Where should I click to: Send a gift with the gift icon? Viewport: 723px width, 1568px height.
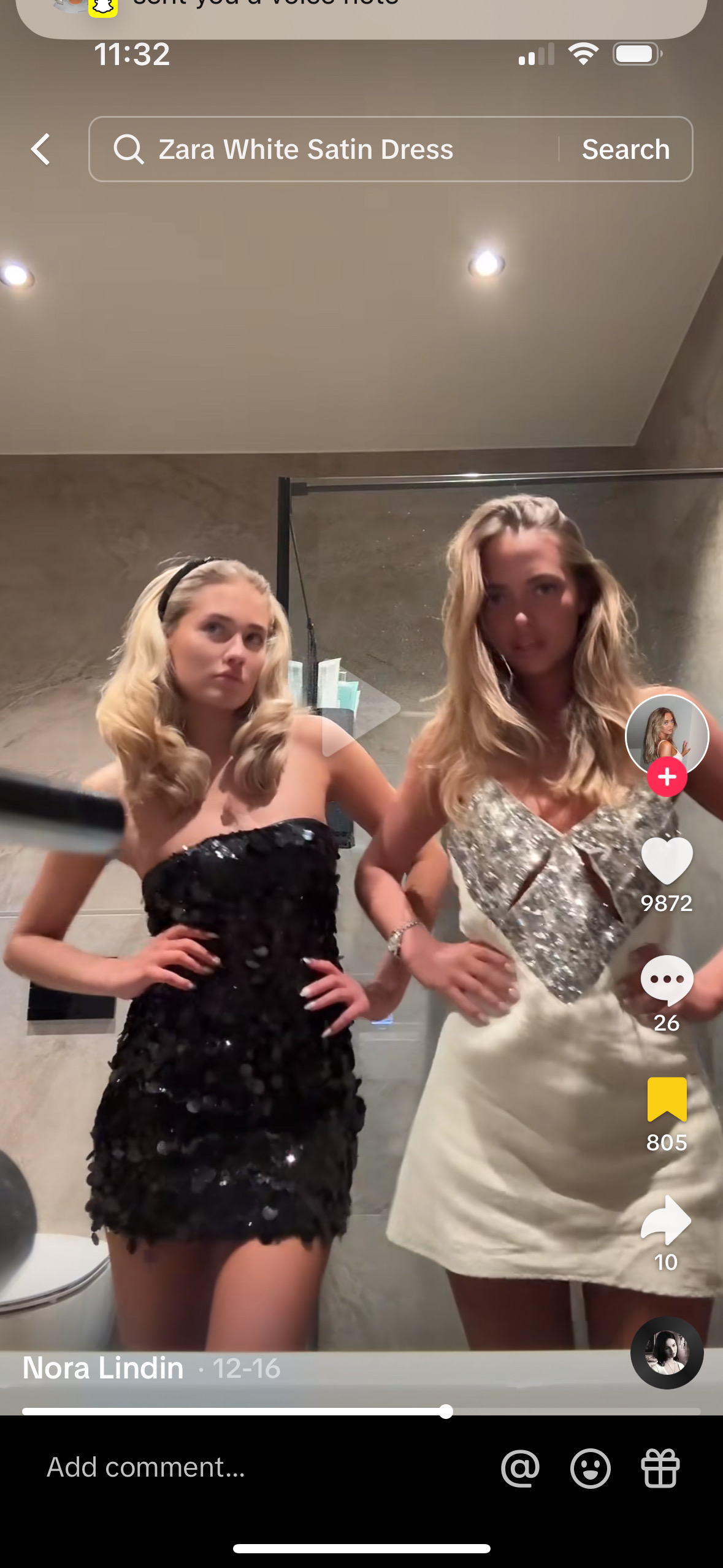(660, 1469)
